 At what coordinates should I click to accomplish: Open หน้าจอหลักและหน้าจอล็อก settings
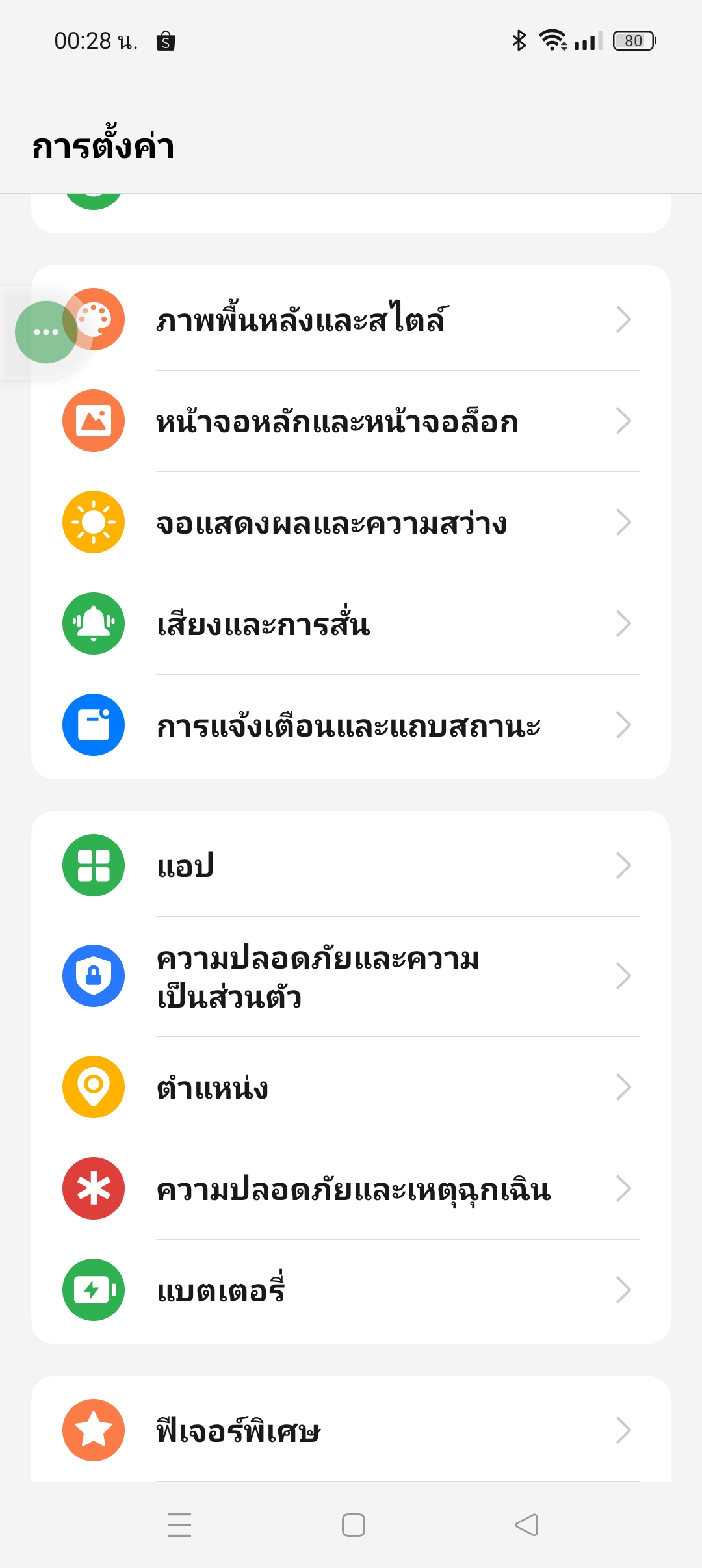[x=351, y=421]
